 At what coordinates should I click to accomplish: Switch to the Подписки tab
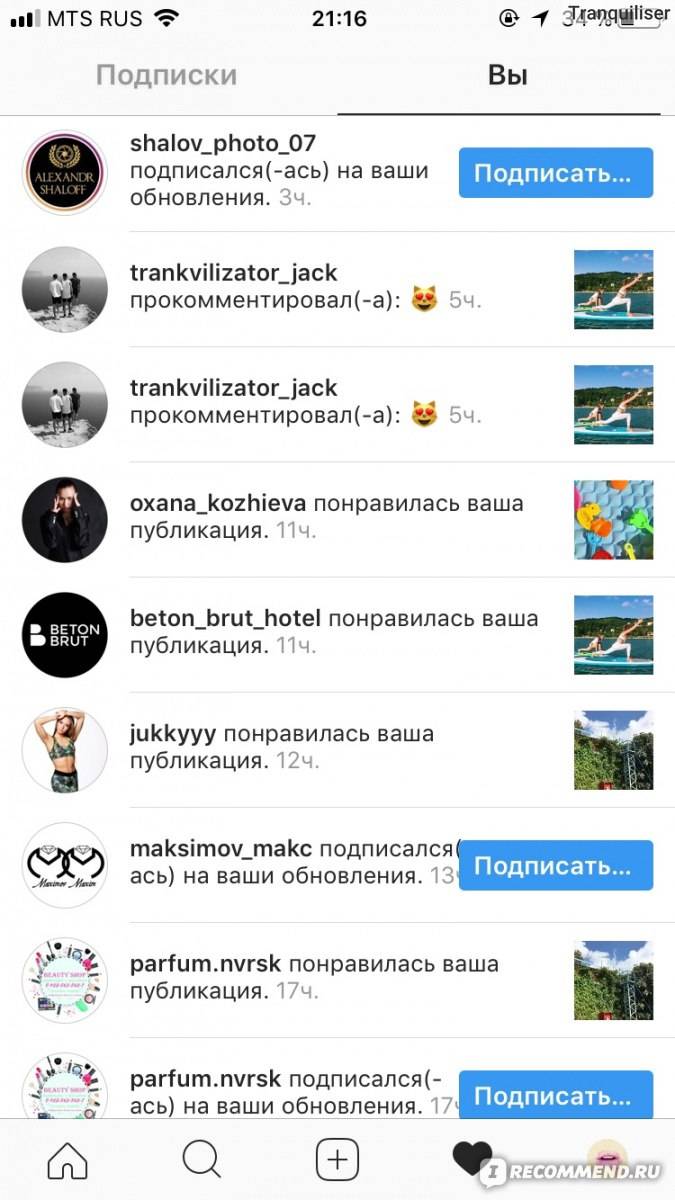[166, 75]
